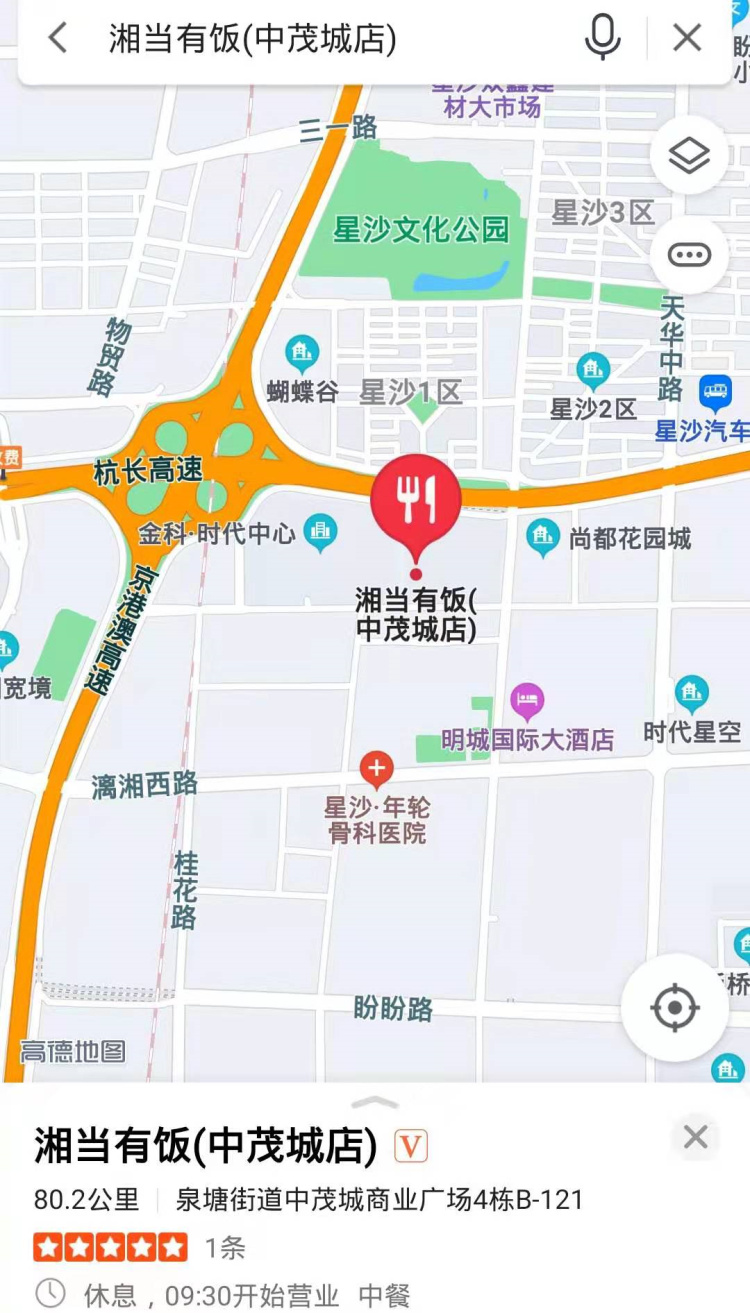Tap the 金科·时代中心 map marker

[320, 532]
